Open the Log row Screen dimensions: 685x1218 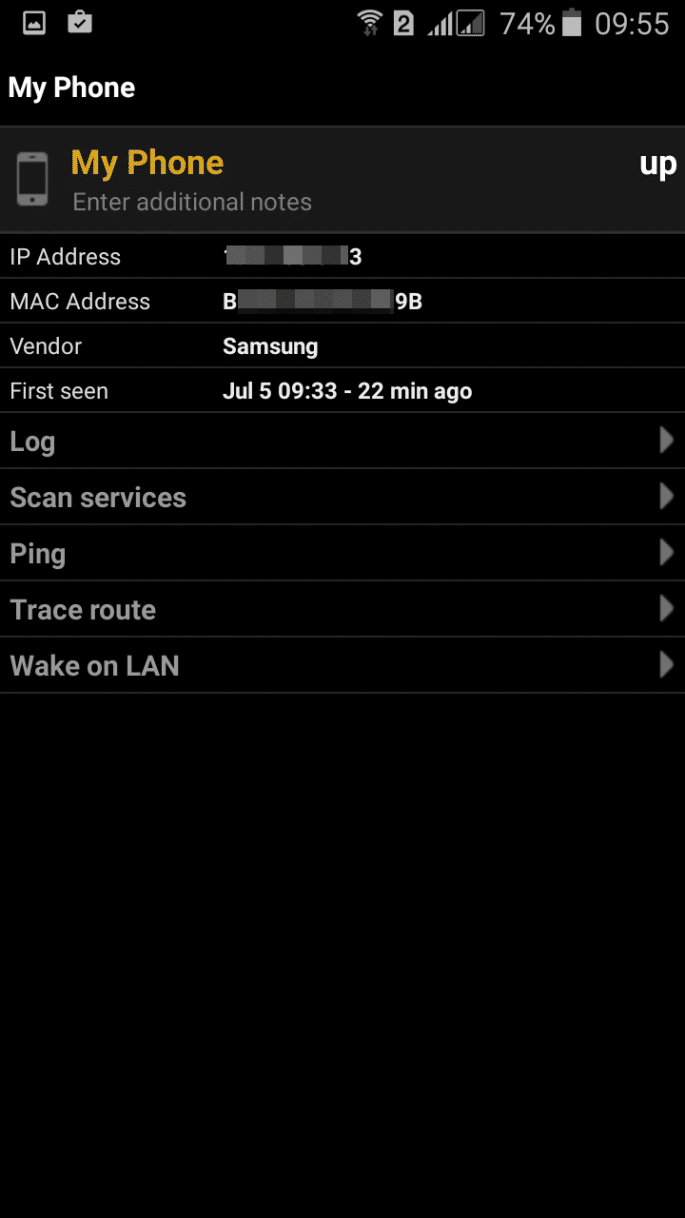(x=340, y=441)
